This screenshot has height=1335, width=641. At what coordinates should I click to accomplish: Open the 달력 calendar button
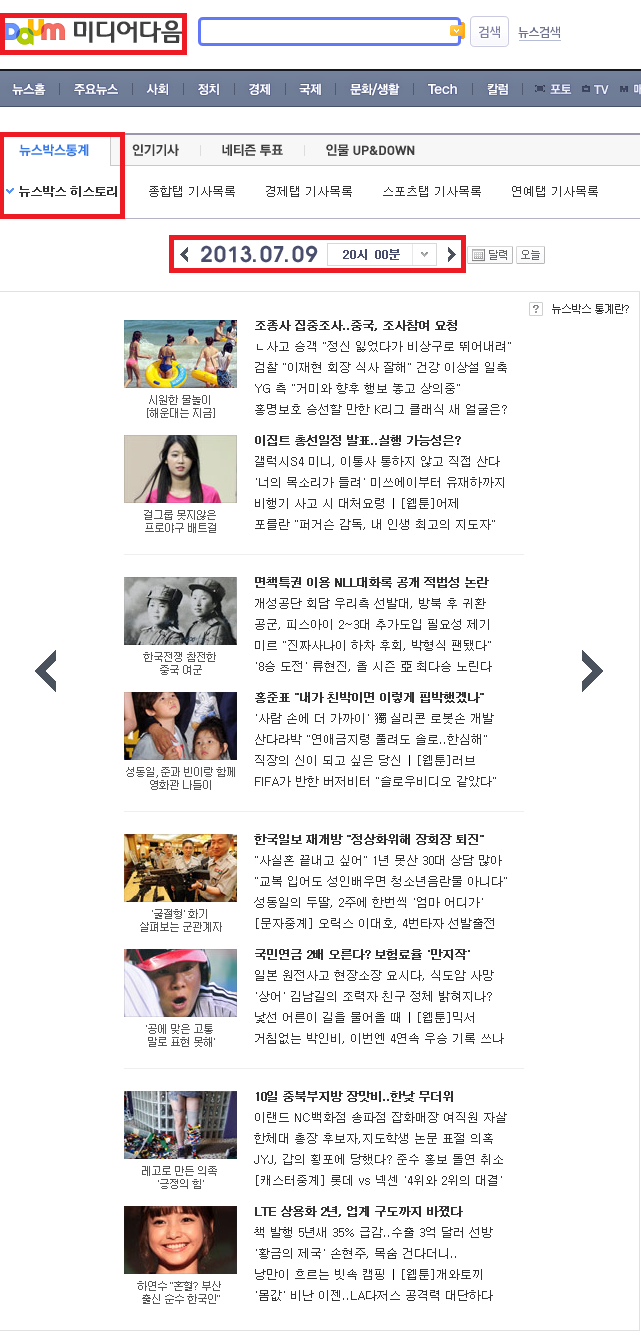click(x=491, y=255)
